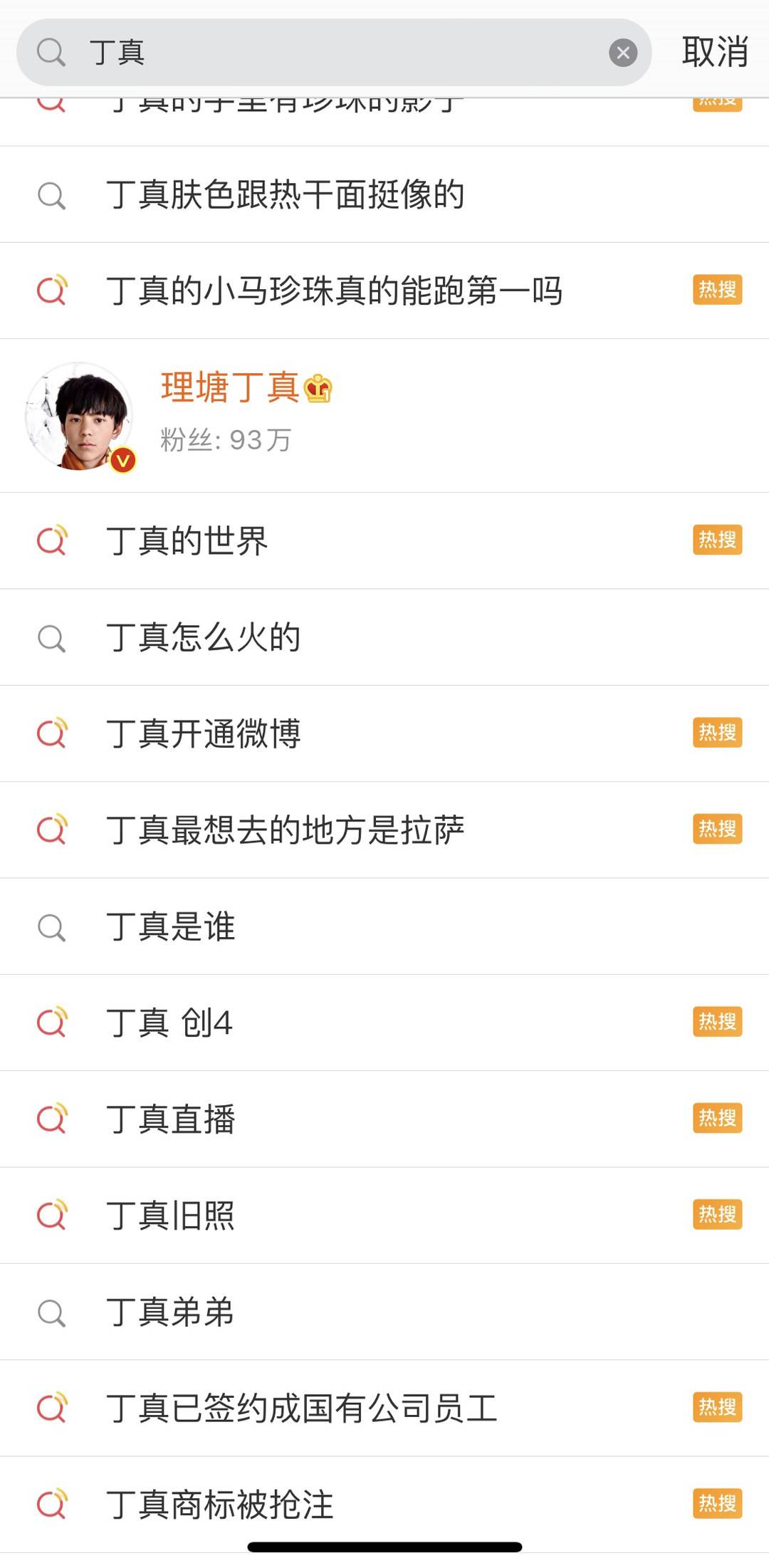Tap suggestion 丁真是谁
The height and width of the screenshot is (1568, 769).
point(171,926)
